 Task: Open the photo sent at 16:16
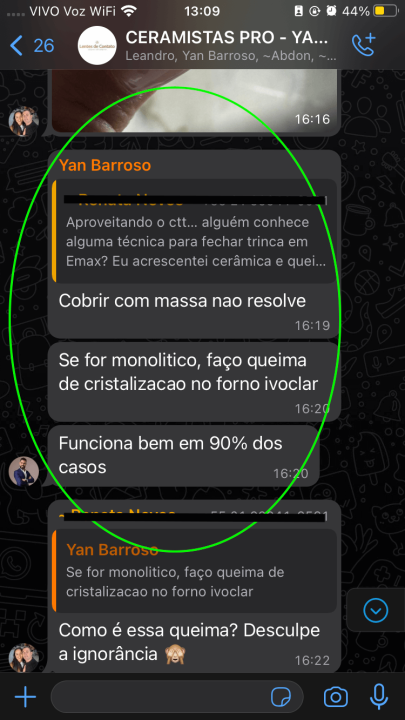click(194, 101)
